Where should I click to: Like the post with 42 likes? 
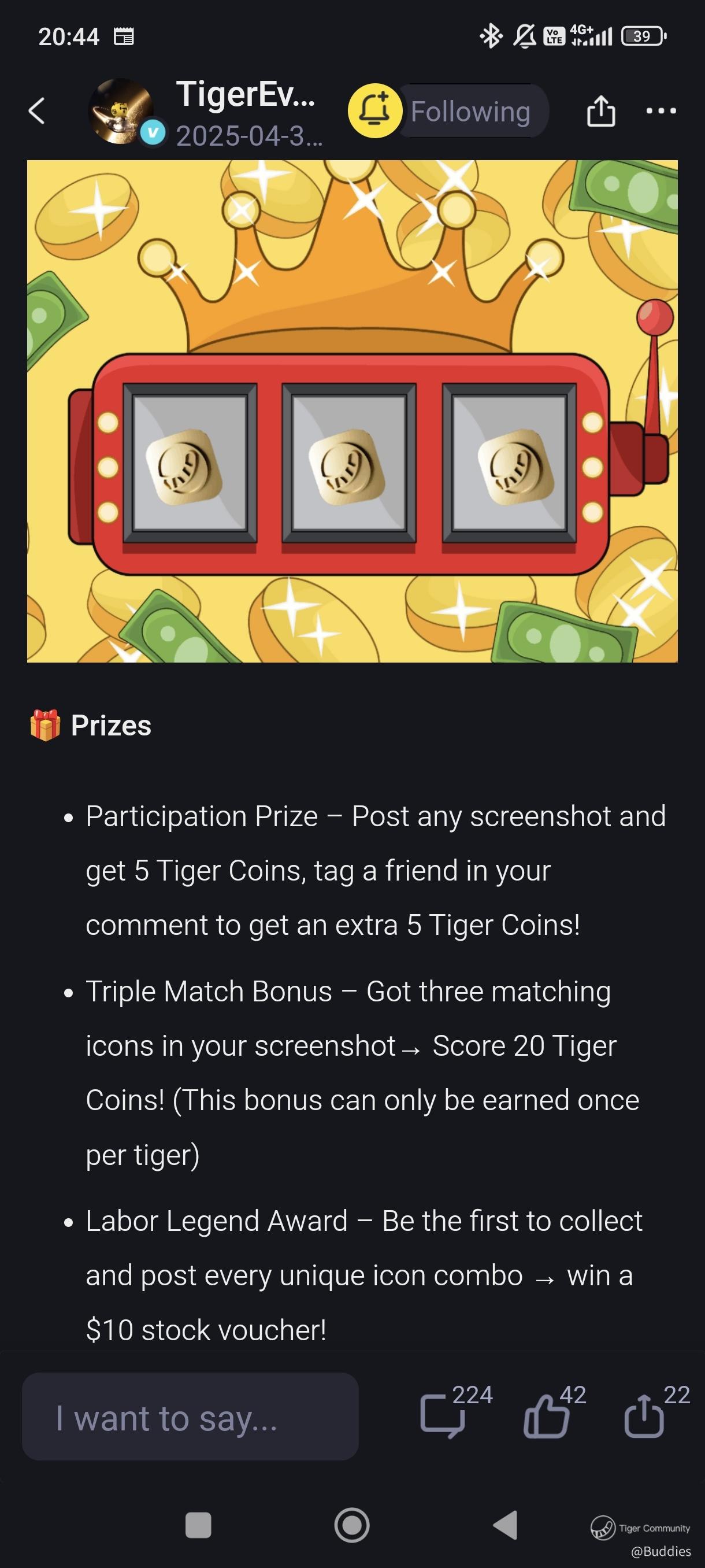coord(546,1417)
